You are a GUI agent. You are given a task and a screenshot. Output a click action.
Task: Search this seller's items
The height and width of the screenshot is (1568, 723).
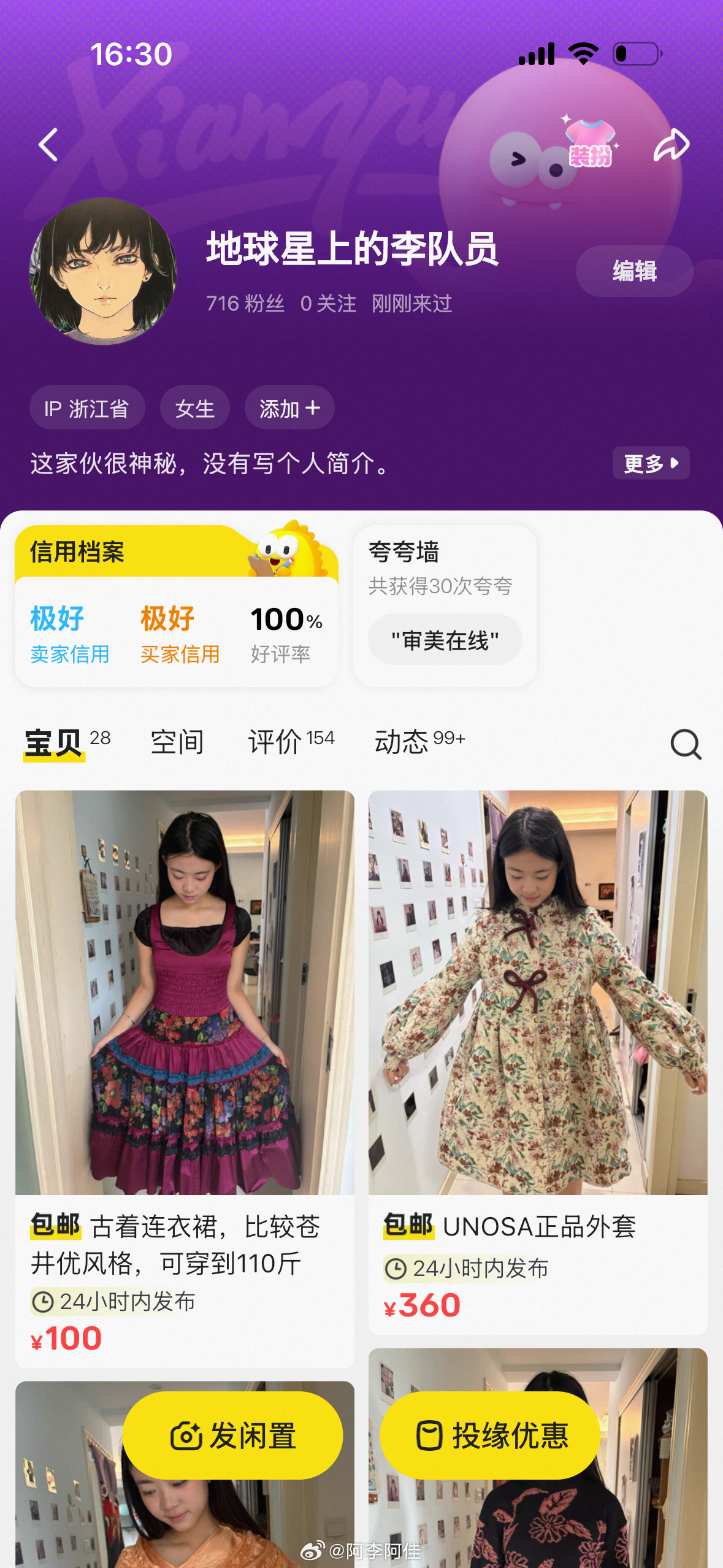click(x=686, y=744)
